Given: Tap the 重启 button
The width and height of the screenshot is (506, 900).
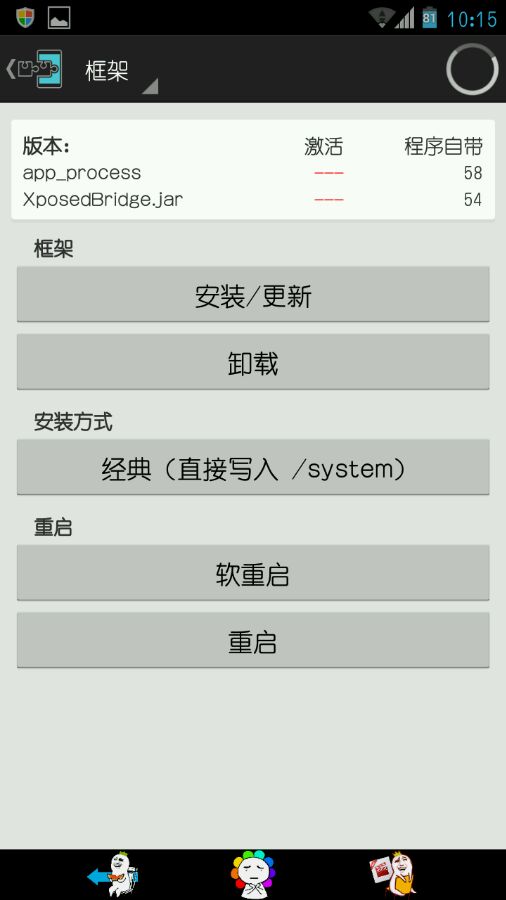Looking at the screenshot, I should click(253, 641).
